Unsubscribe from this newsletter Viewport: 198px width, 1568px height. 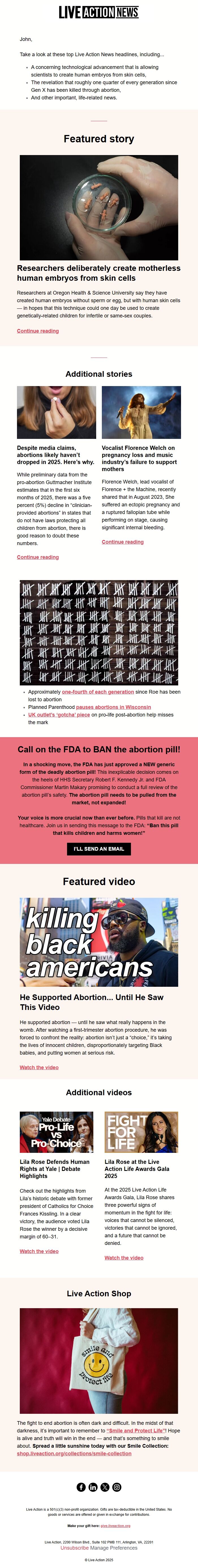[74, 1547]
